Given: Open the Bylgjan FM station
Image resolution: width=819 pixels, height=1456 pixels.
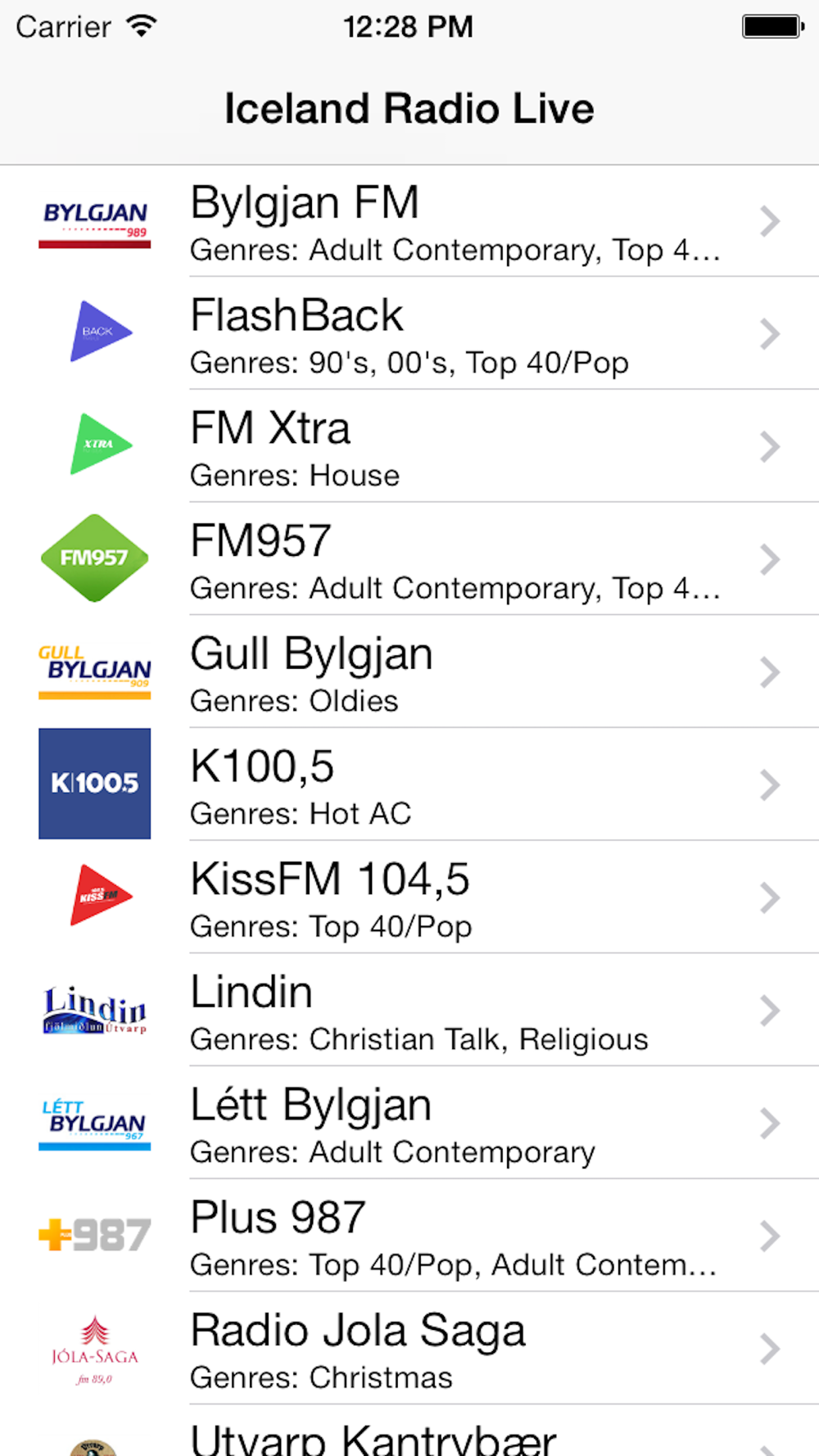Looking at the screenshot, I should pyautogui.click(x=409, y=221).
